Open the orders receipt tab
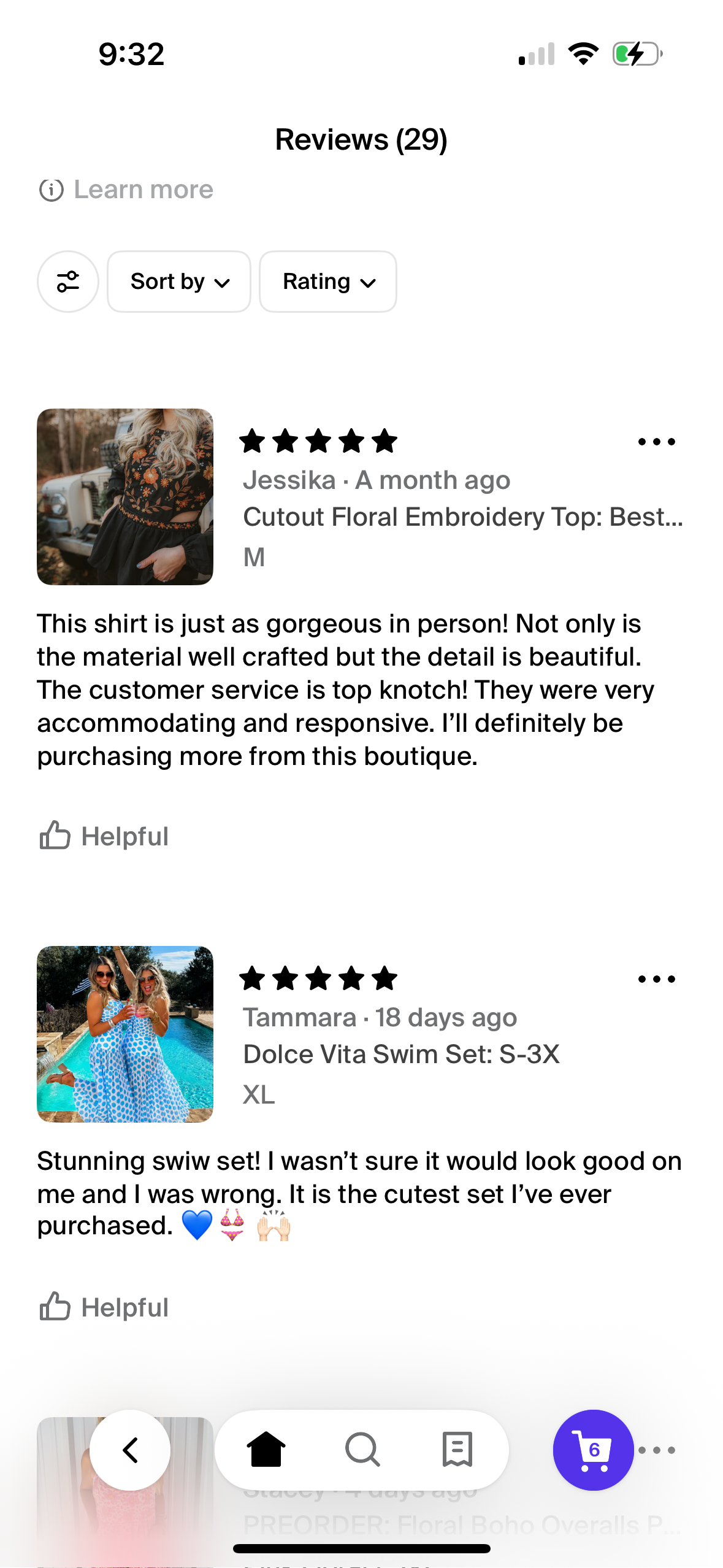 [457, 1450]
